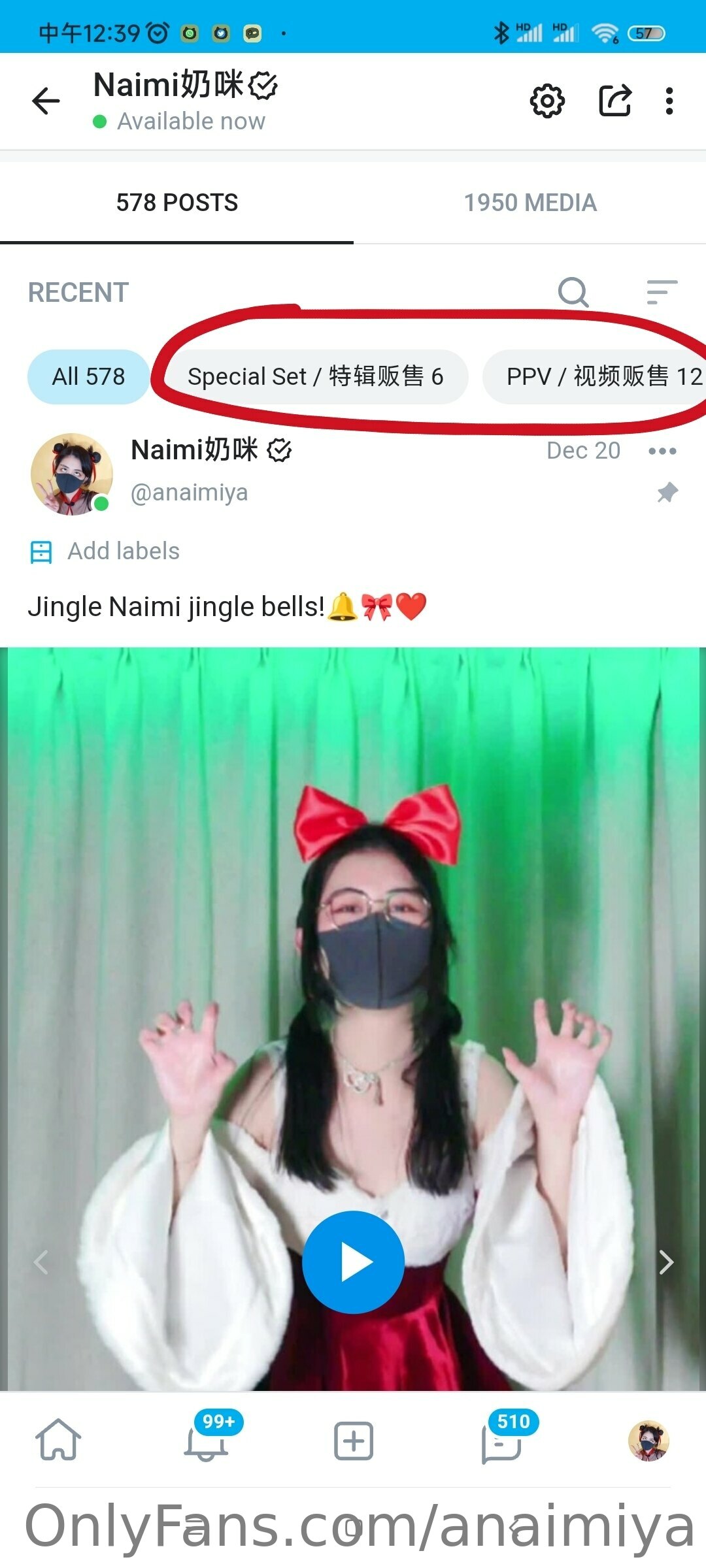Show next media with right arrow
706x1568 pixels.
tap(665, 1262)
